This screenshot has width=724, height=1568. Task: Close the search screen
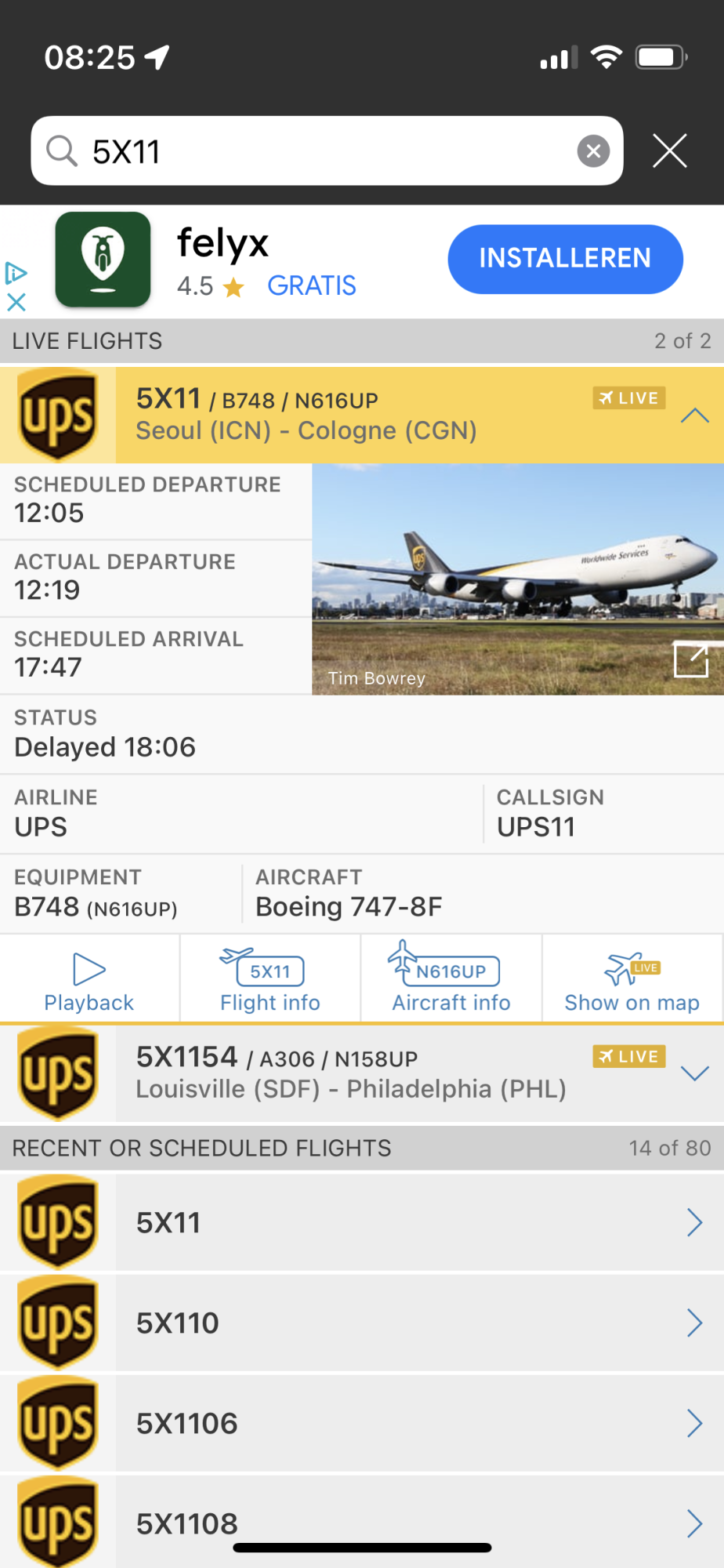pyautogui.click(x=670, y=151)
